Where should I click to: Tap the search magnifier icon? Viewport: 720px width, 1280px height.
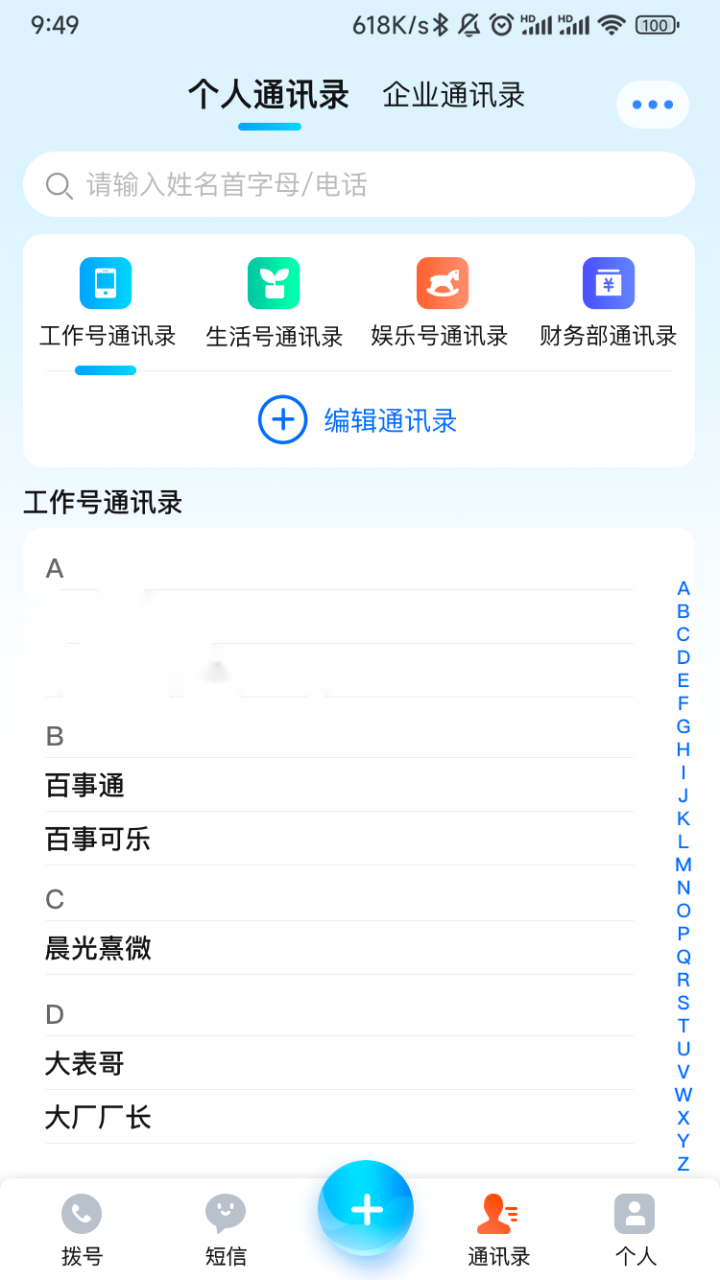pos(59,185)
